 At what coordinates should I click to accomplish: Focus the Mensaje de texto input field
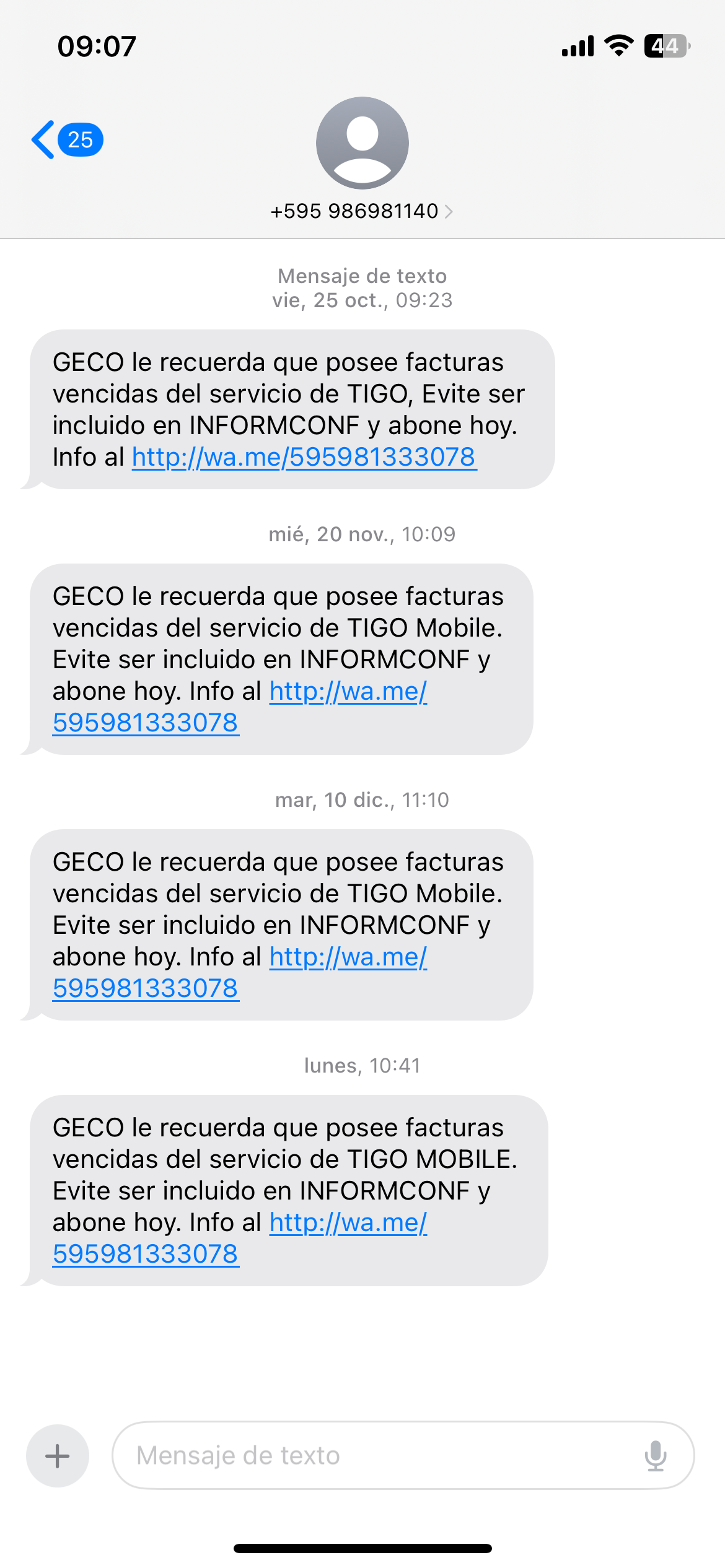pyautogui.click(x=403, y=1455)
